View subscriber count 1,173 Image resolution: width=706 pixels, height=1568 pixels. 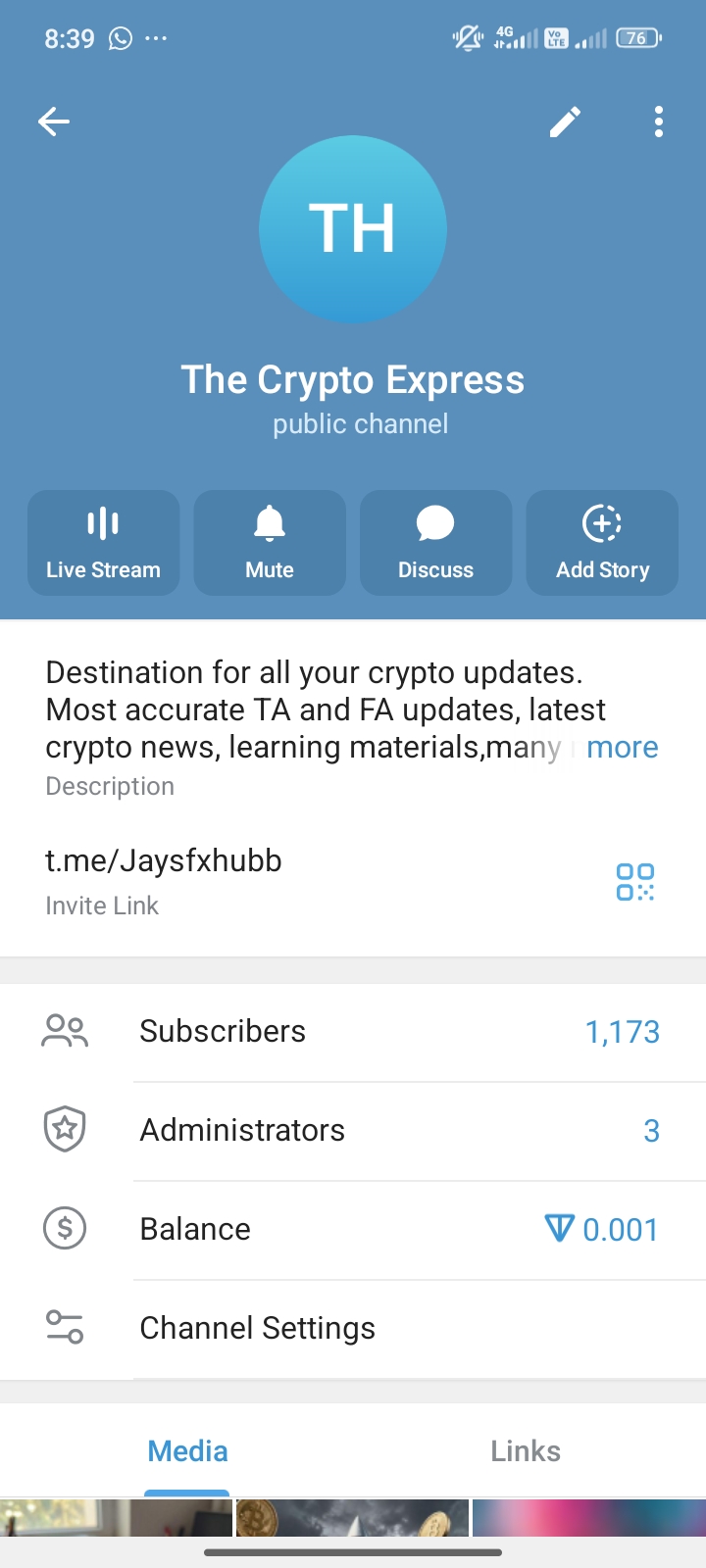click(623, 1031)
